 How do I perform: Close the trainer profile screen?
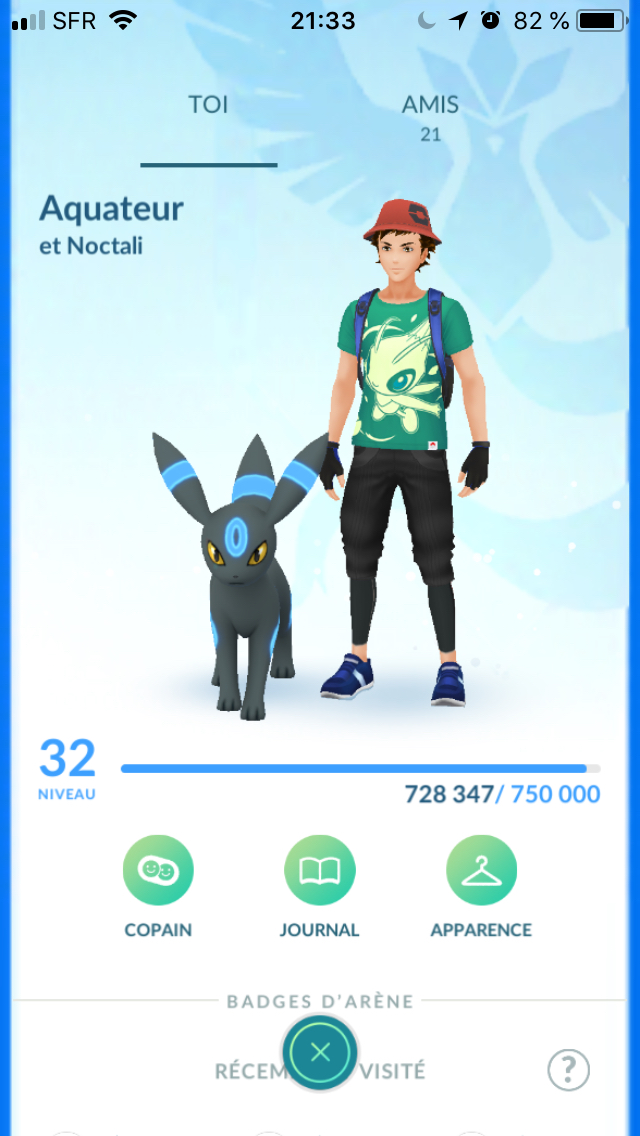pos(320,1052)
